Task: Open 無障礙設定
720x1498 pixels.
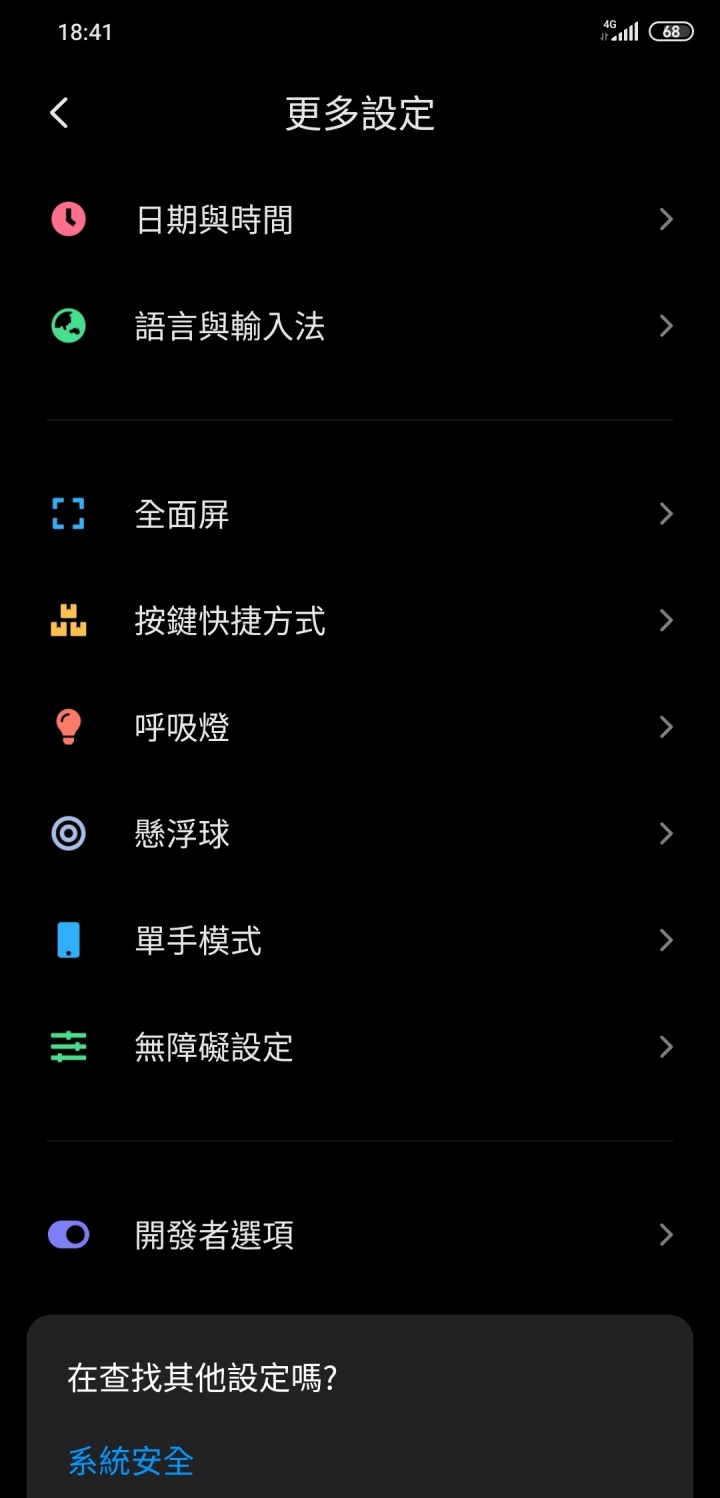Action: point(360,1047)
